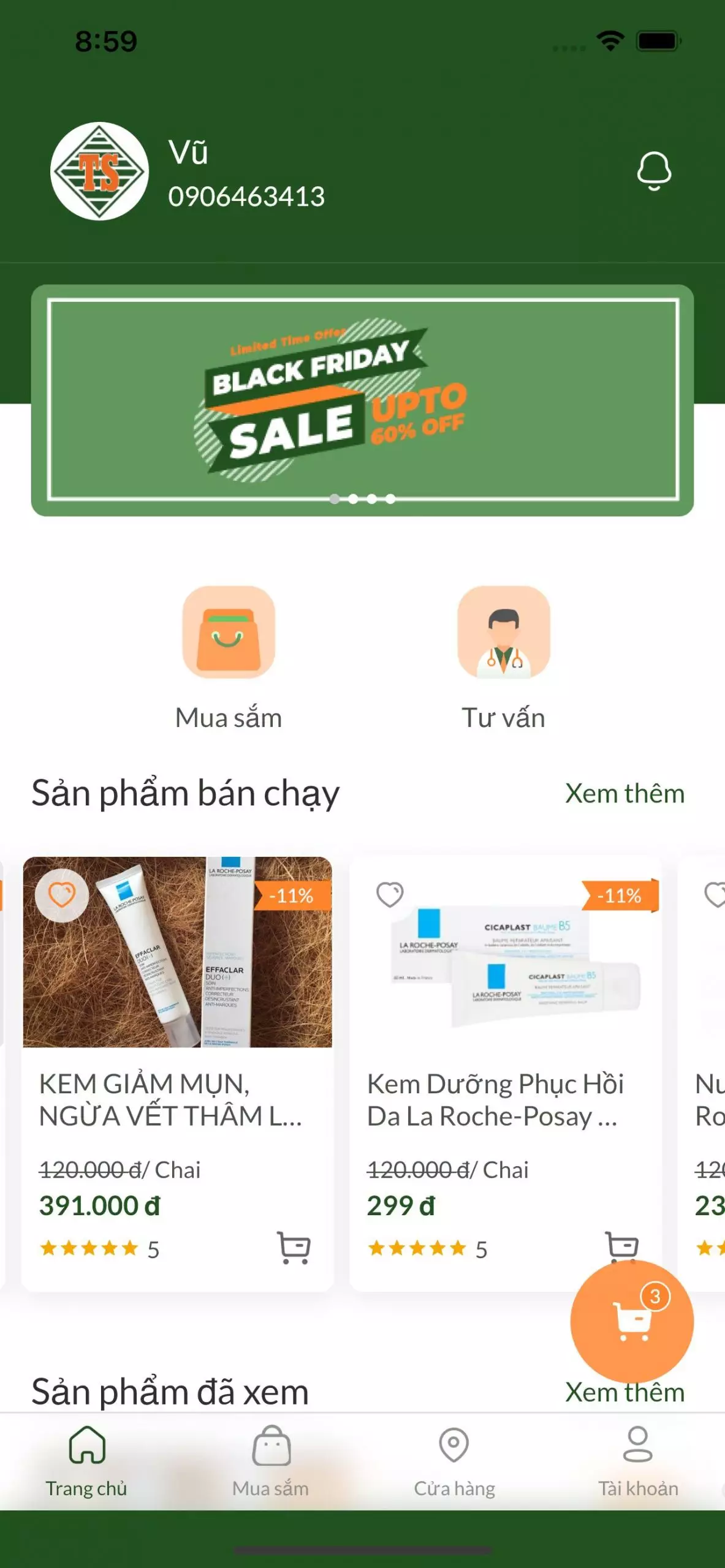Viewport: 725px width, 1568px height.
Task: Tap Xem thêm next to Sản phẩm đã xem
Action: click(624, 1393)
